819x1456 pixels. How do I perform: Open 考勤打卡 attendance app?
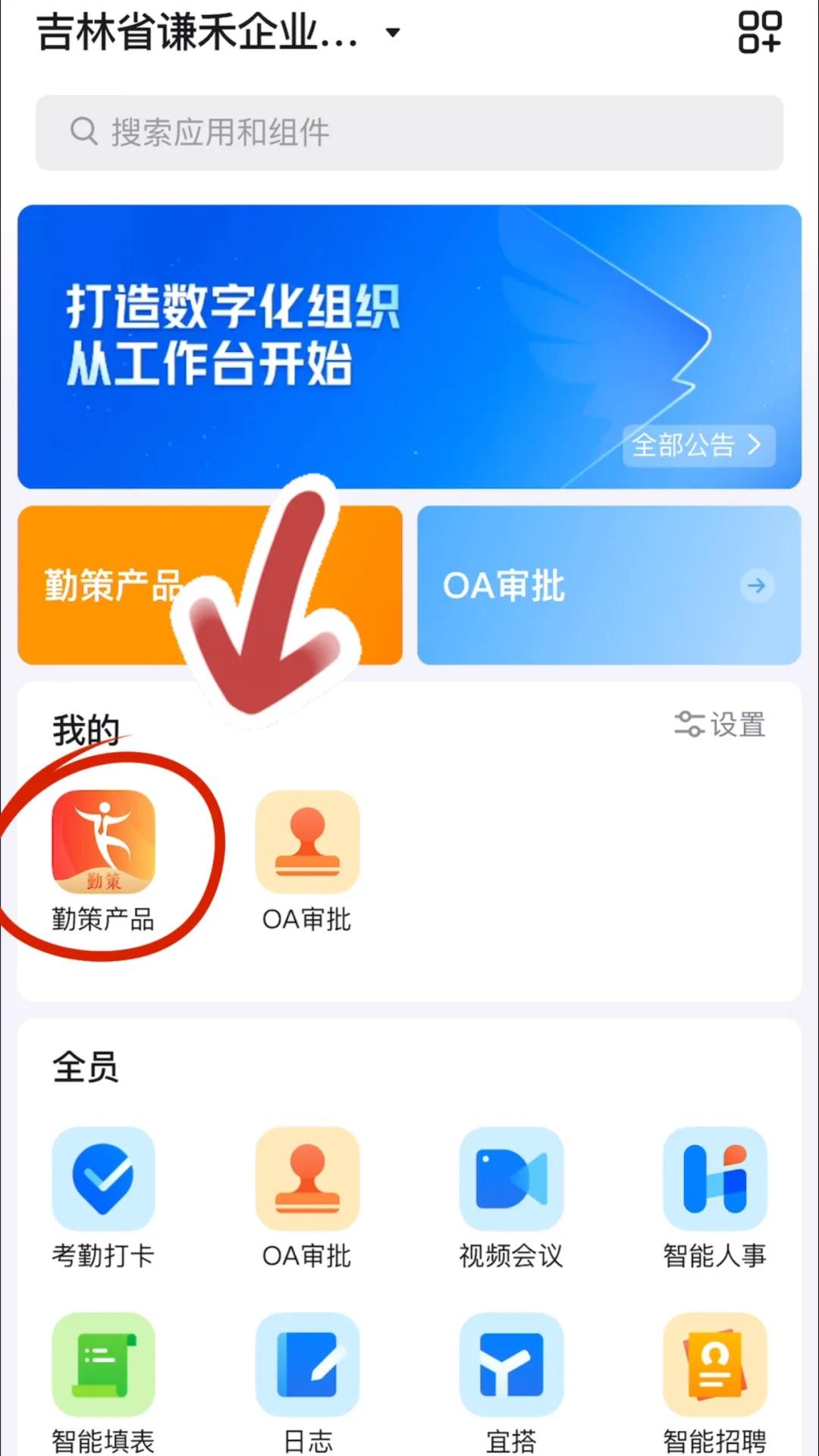[x=103, y=1179]
